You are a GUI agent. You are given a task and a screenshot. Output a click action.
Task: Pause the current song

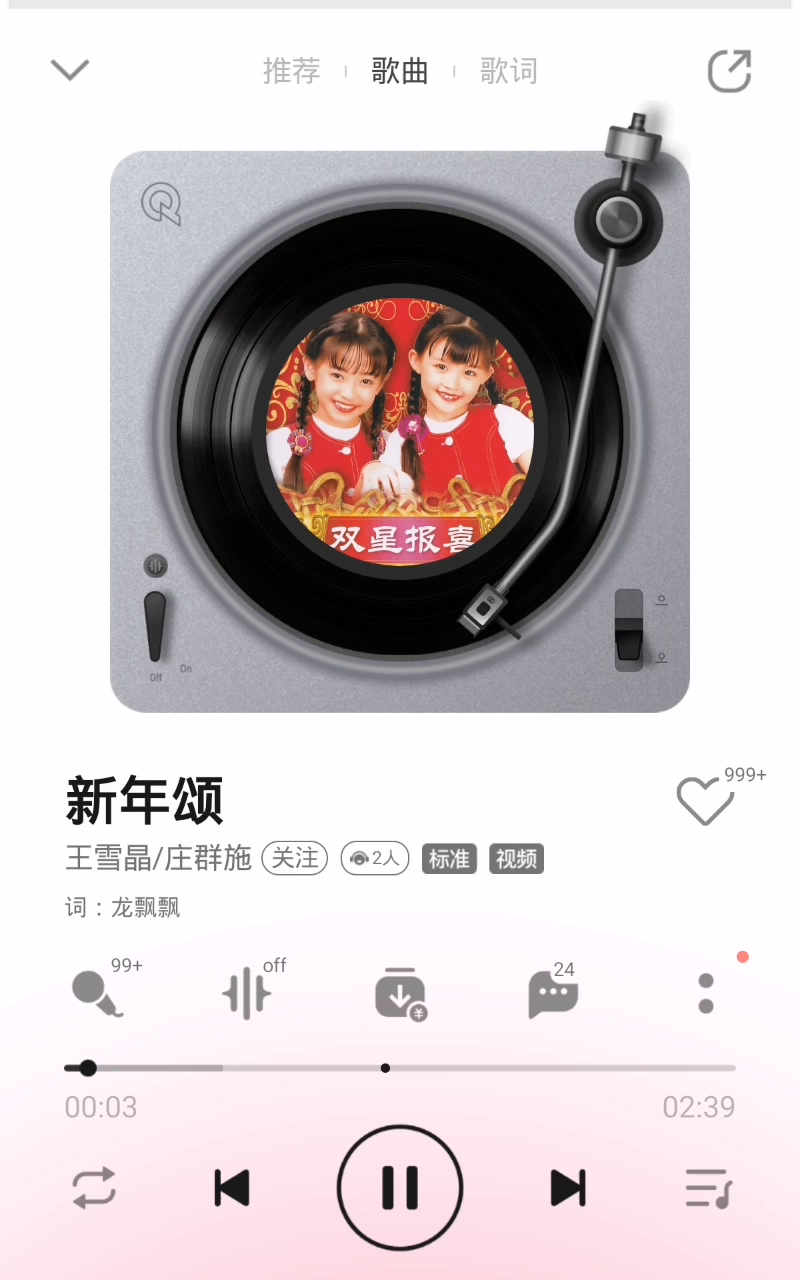400,1188
